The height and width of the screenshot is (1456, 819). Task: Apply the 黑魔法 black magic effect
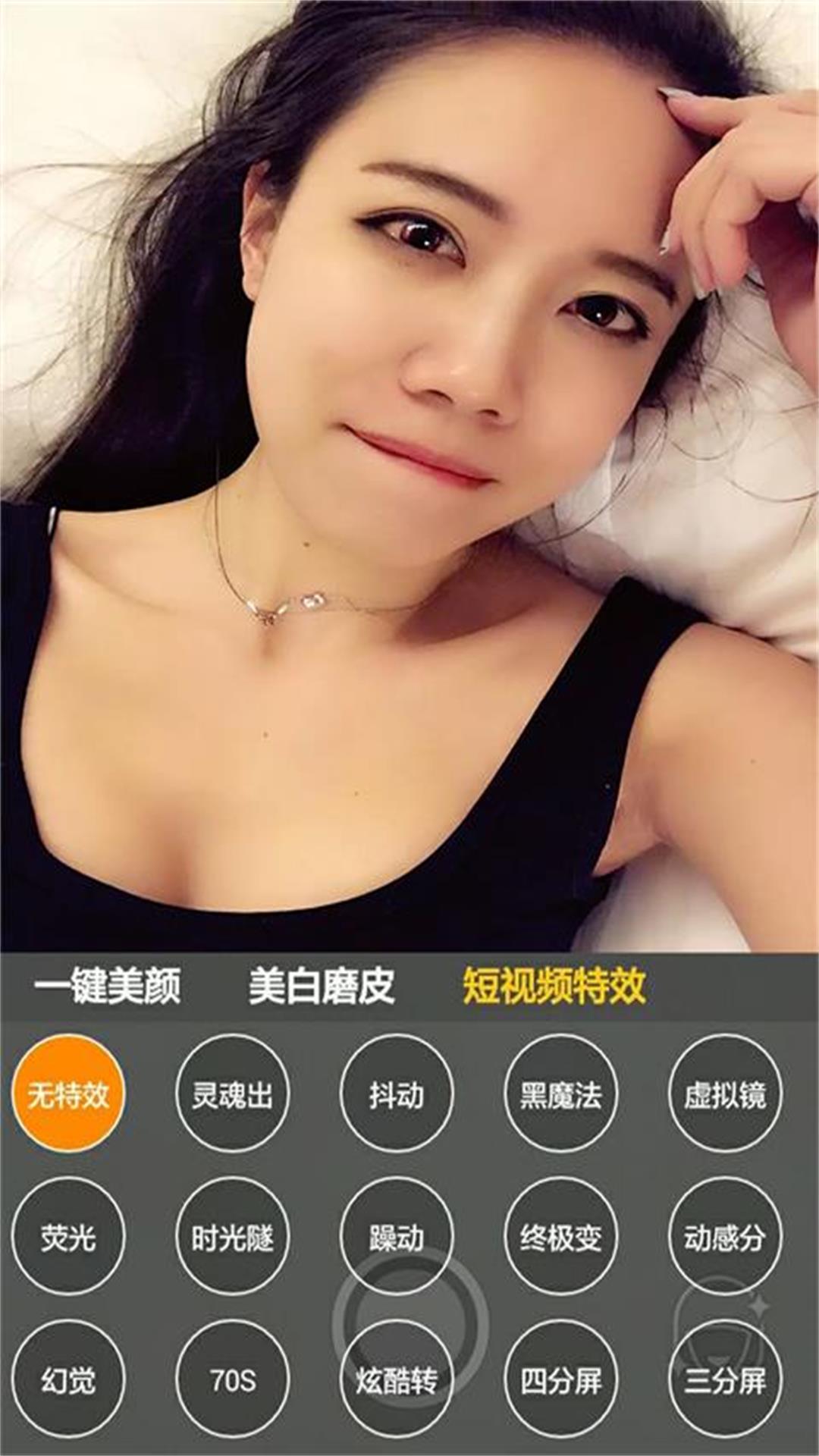pyautogui.click(x=561, y=1088)
